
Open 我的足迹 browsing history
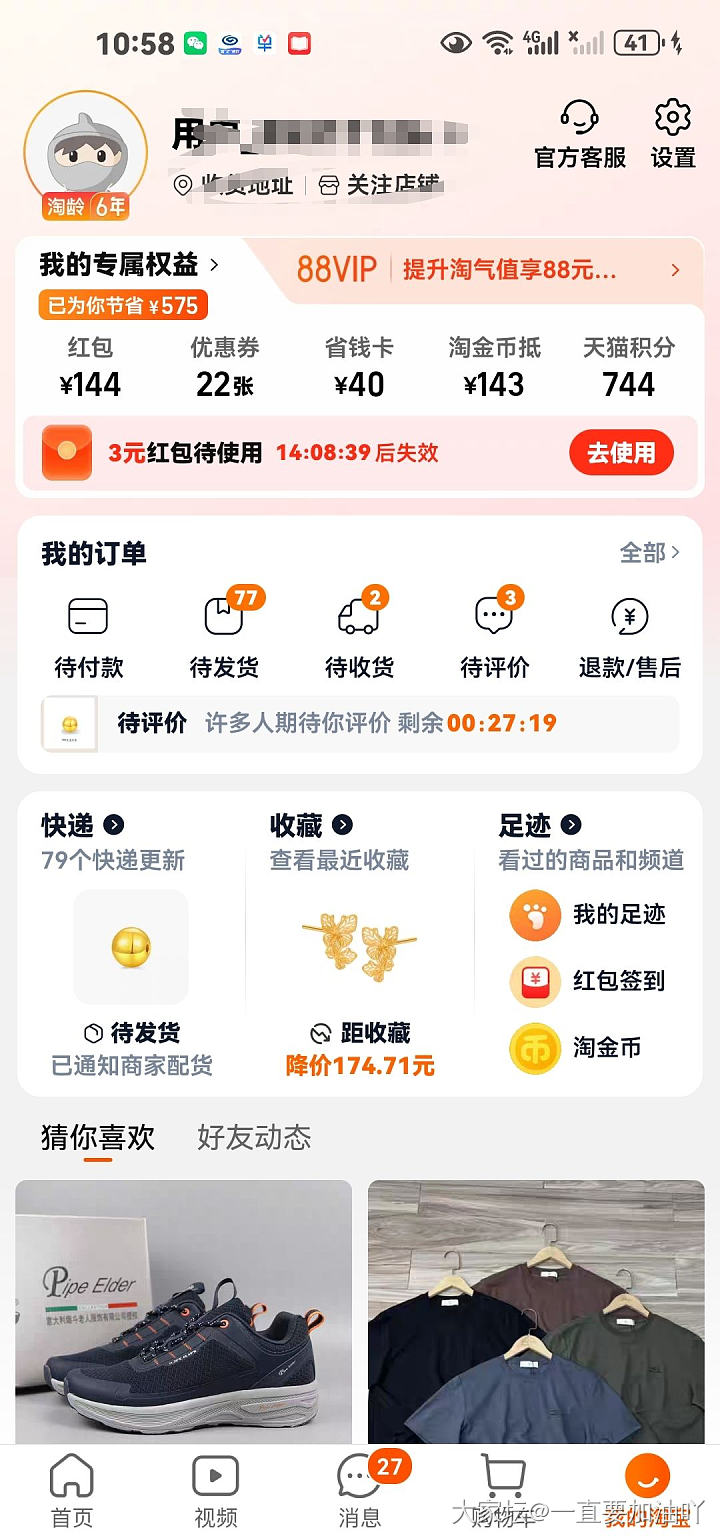(588, 915)
